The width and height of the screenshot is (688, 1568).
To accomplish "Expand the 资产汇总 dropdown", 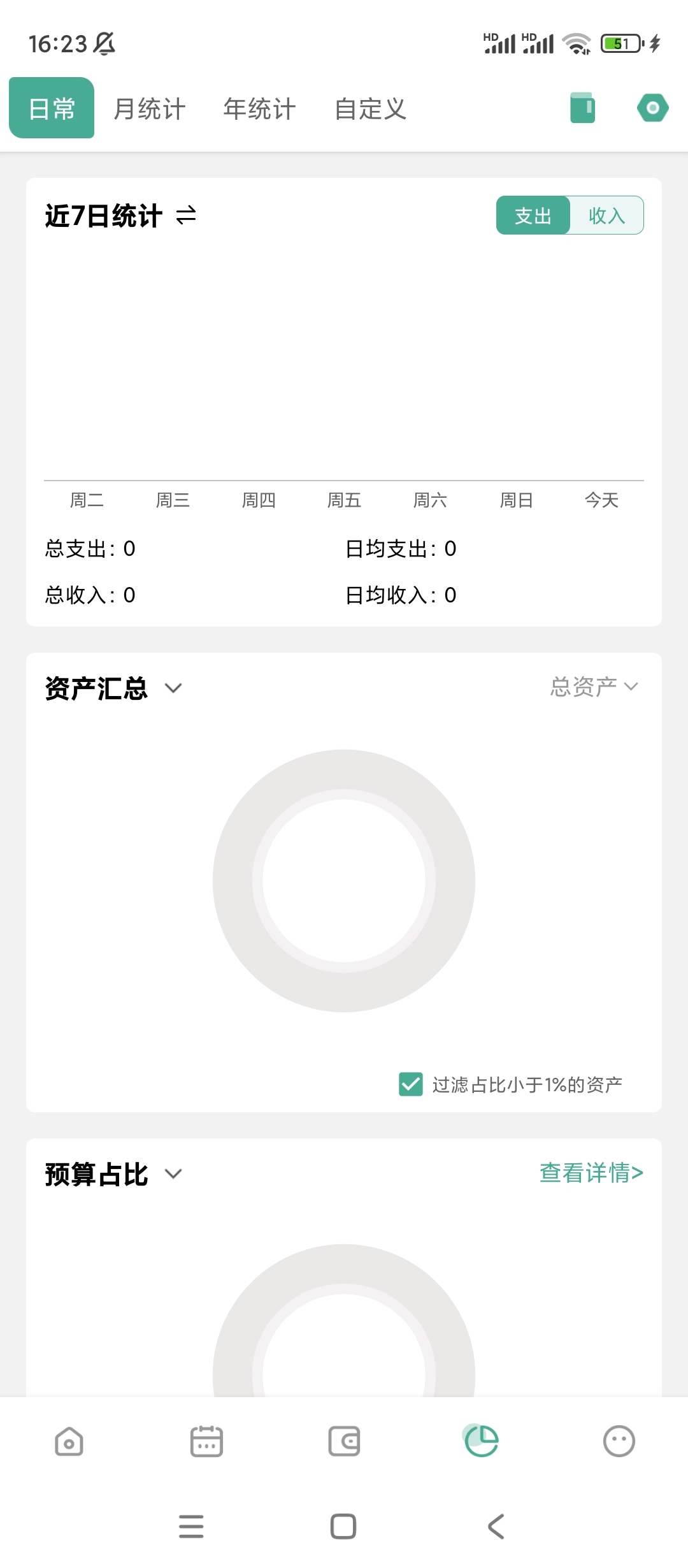I will pos(173,688).
